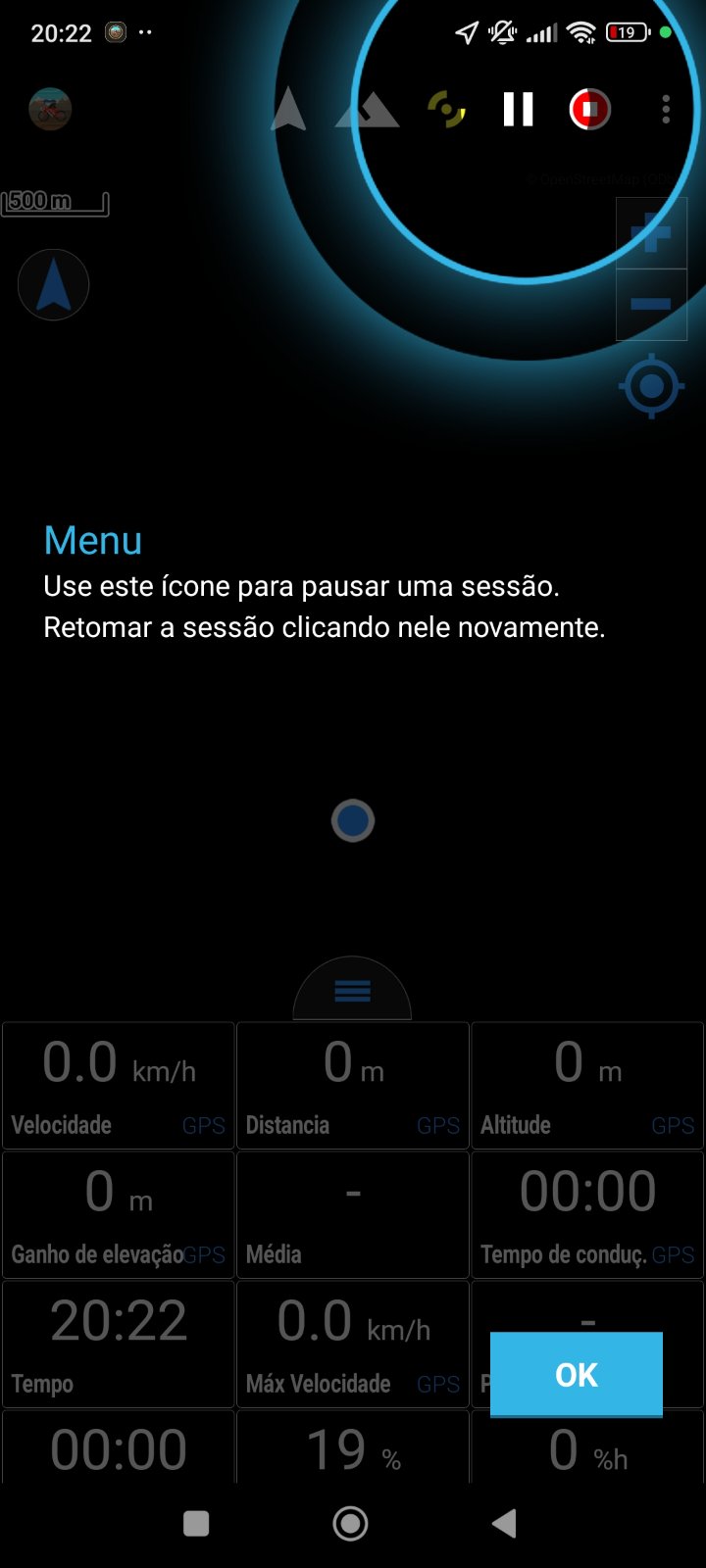Tap the yellow sensor status icon

pos(447,110)
